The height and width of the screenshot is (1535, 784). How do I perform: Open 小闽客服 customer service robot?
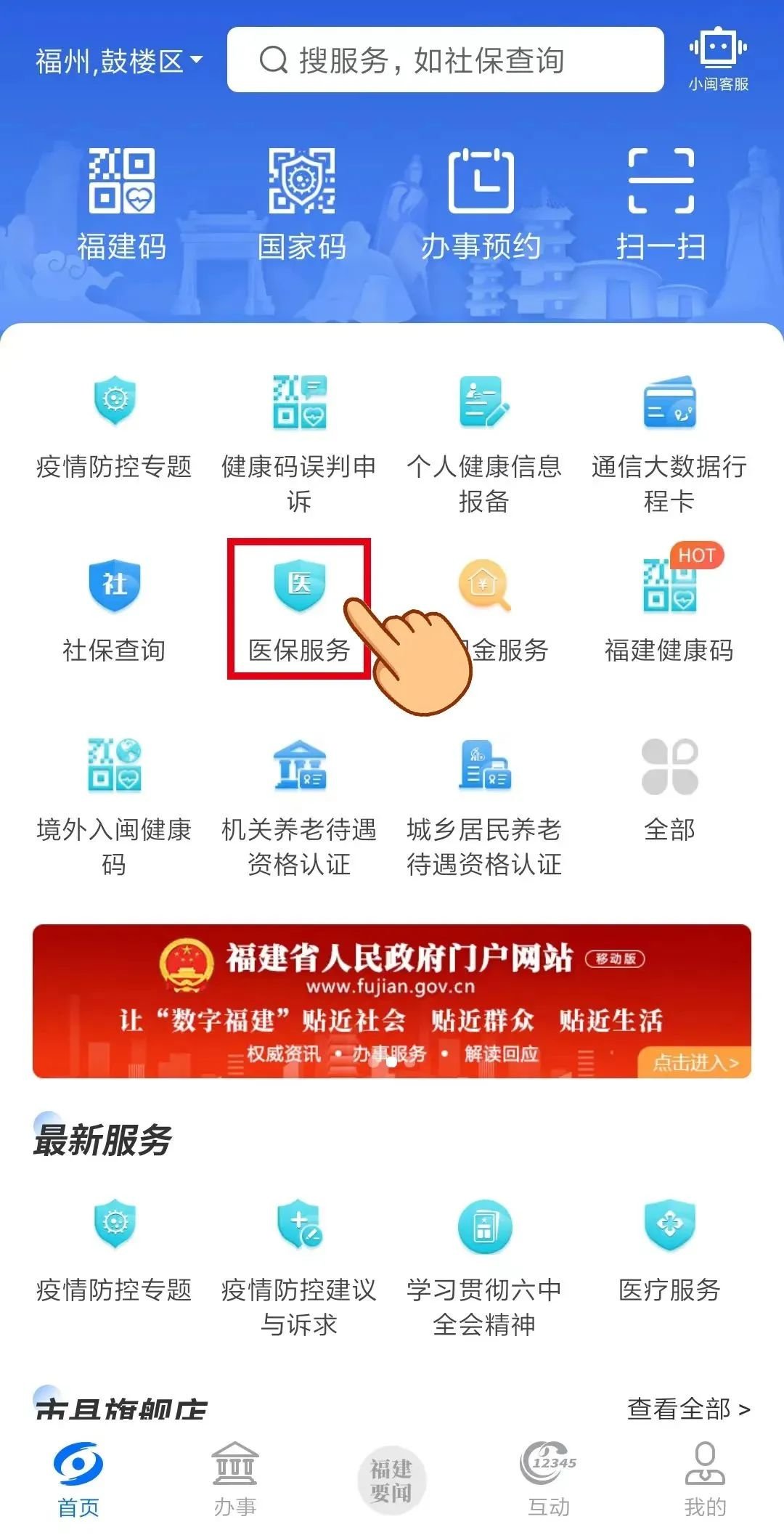718,61
